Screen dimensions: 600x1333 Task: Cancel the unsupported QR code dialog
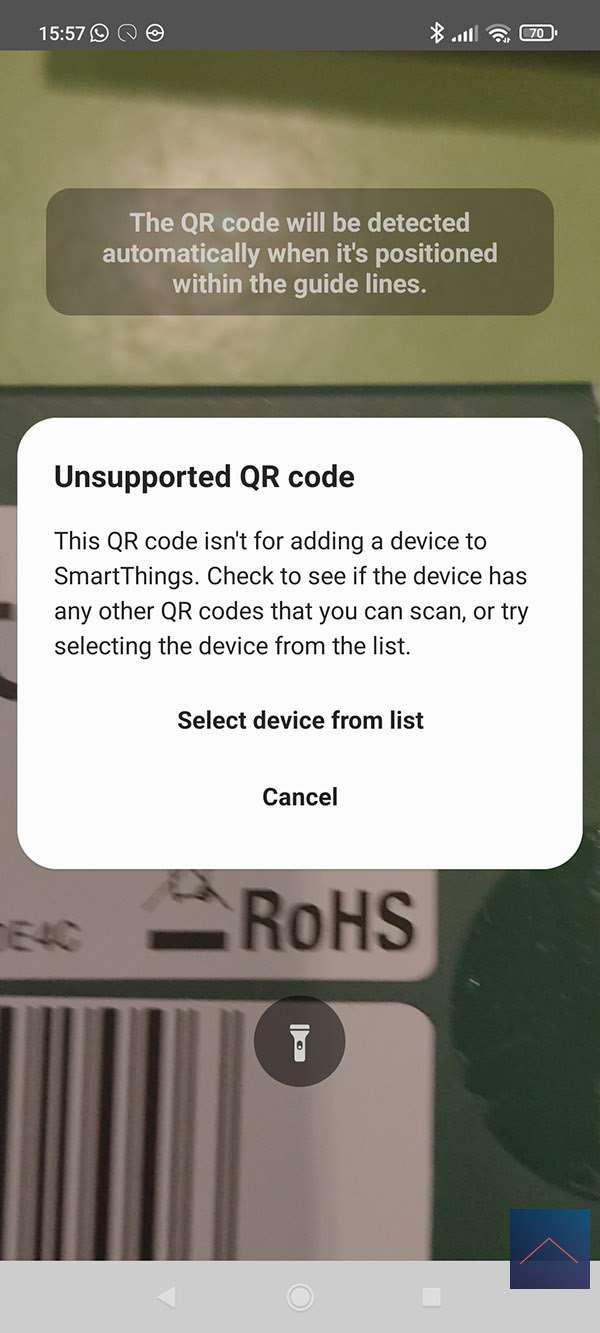point(300,797)
